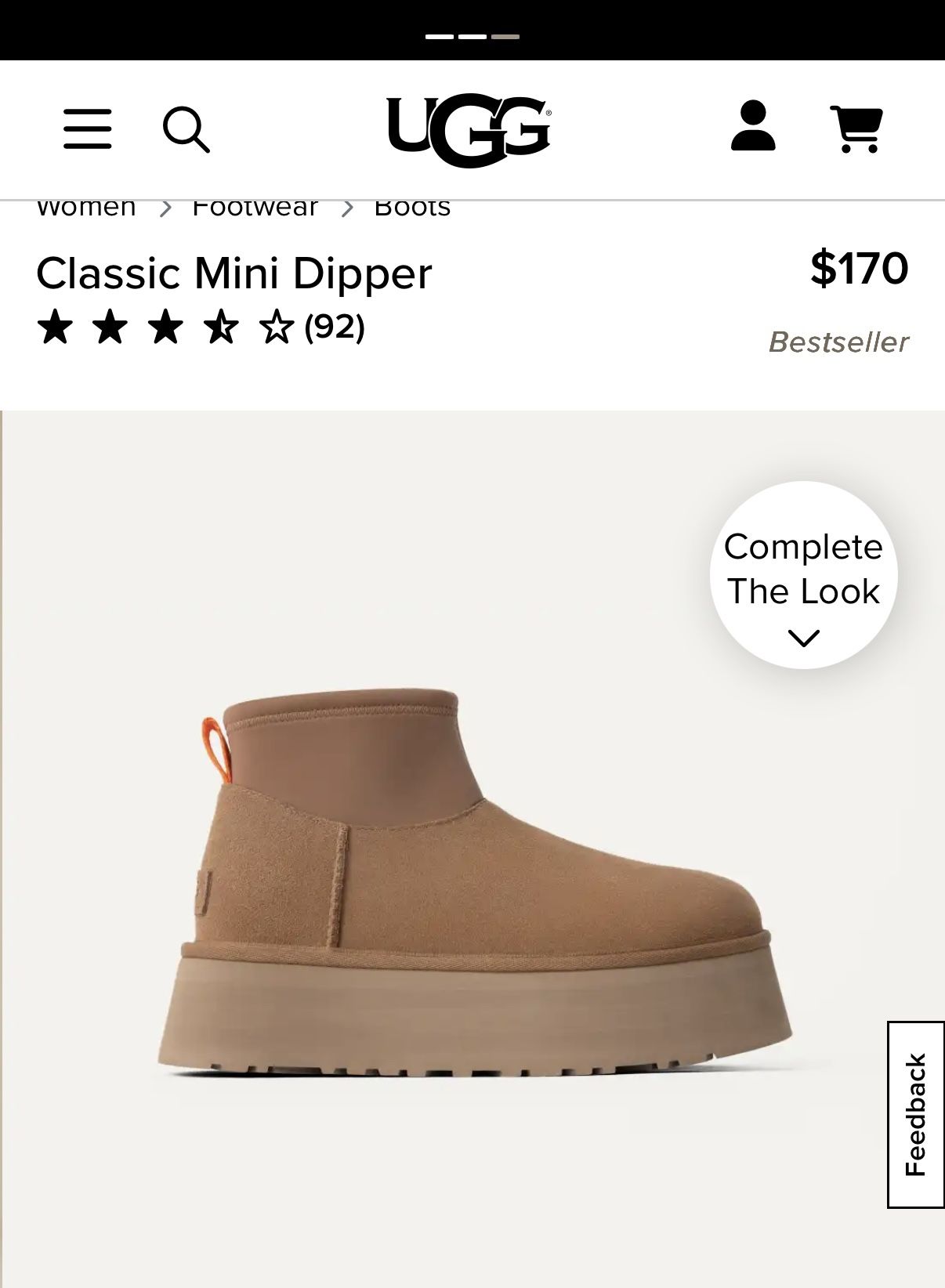Open the 92 star-rating reviews
Viewport: 945px width, 1288px height.
[201, 327]
